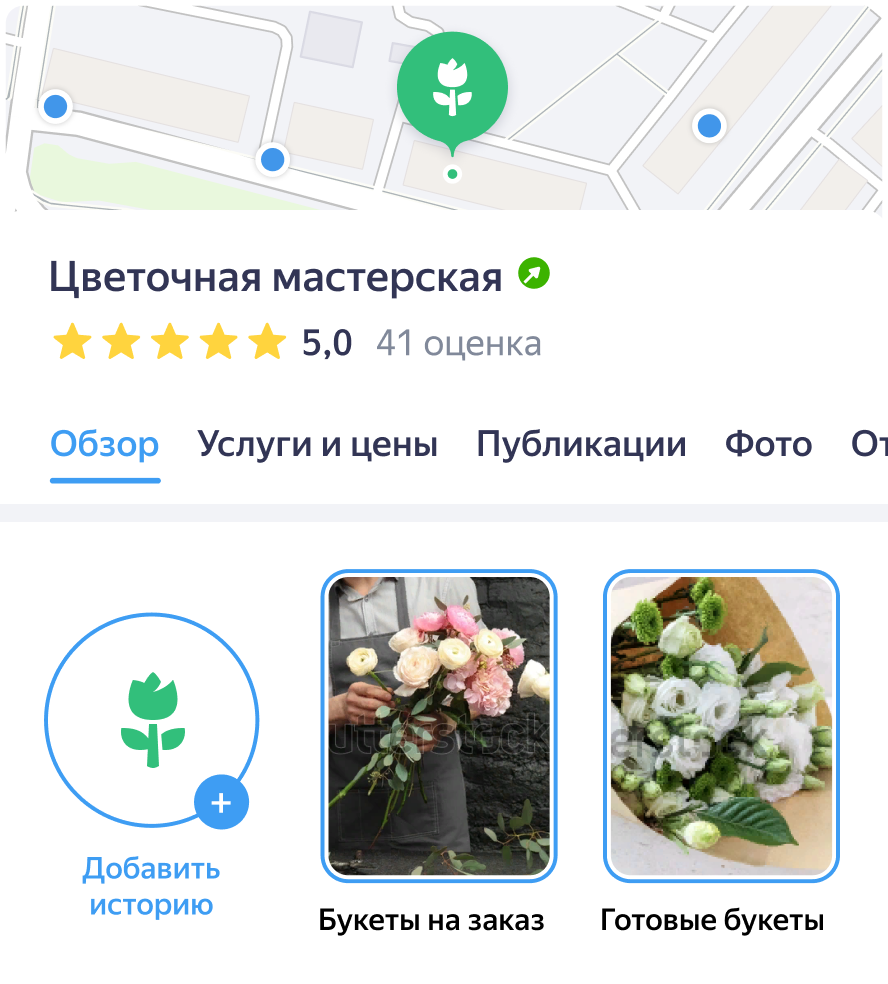View the Готовые букеты story
Screen dimensions: 888x984
click(x=721, y=726)
